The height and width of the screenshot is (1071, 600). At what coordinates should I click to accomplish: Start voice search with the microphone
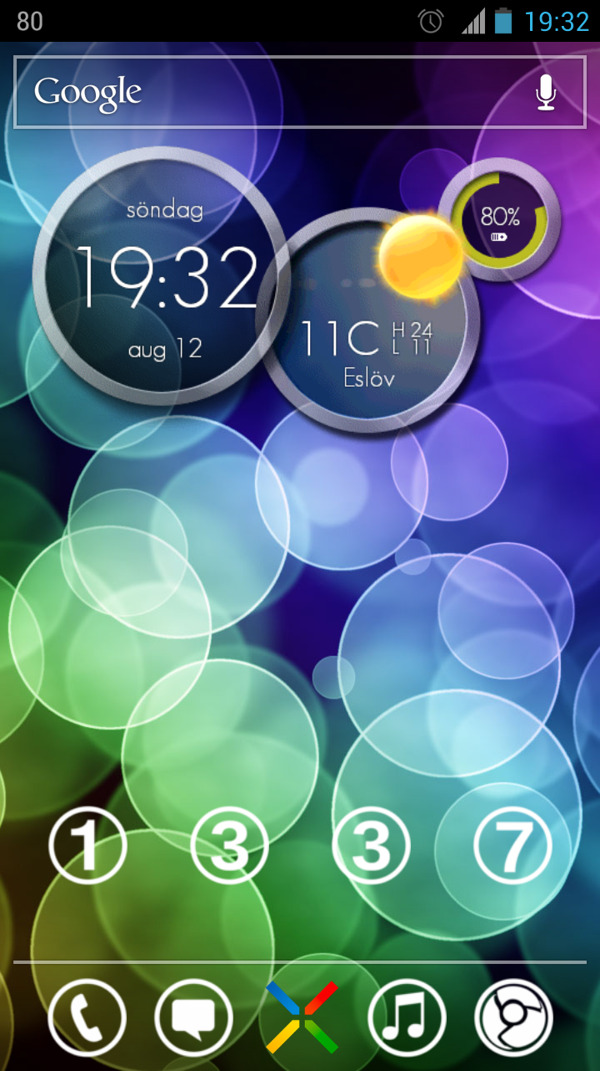click(x=545, y=93)
